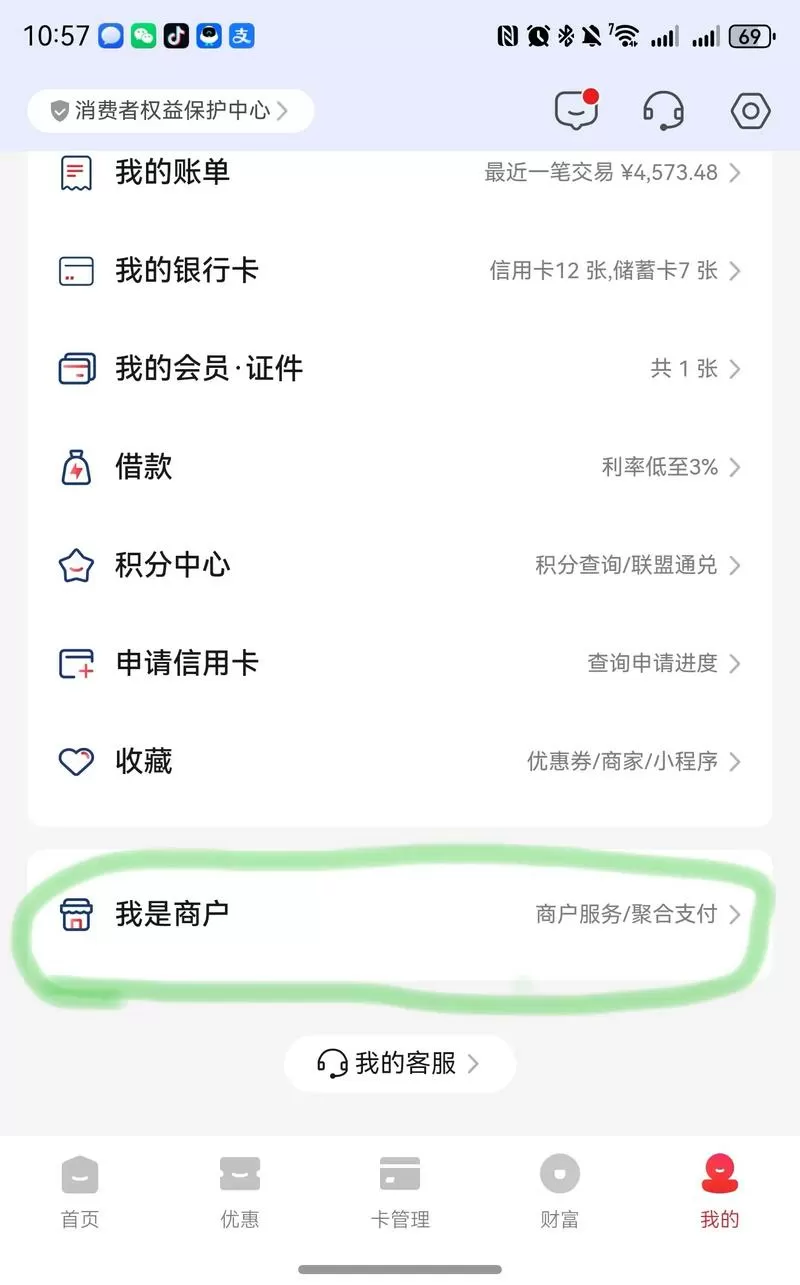
Task: Open the 我的银行卡 detail arrow
Action: (737, 270)
